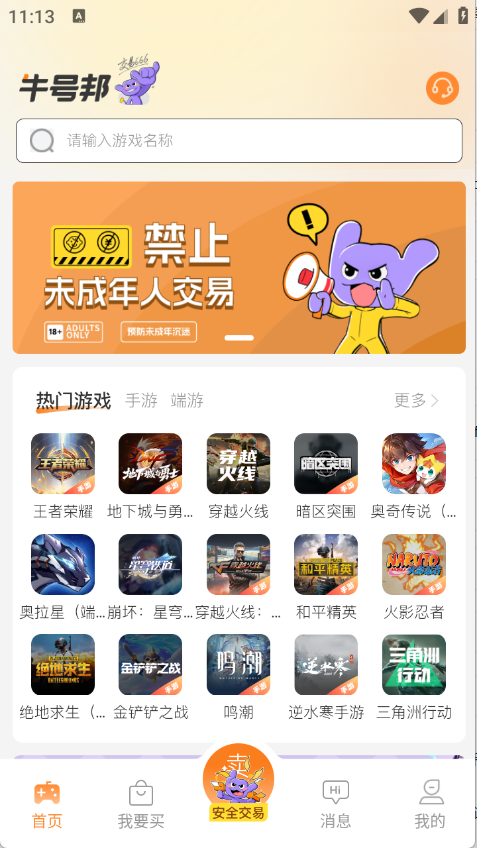Tap the central 安全交易 button

238,783
